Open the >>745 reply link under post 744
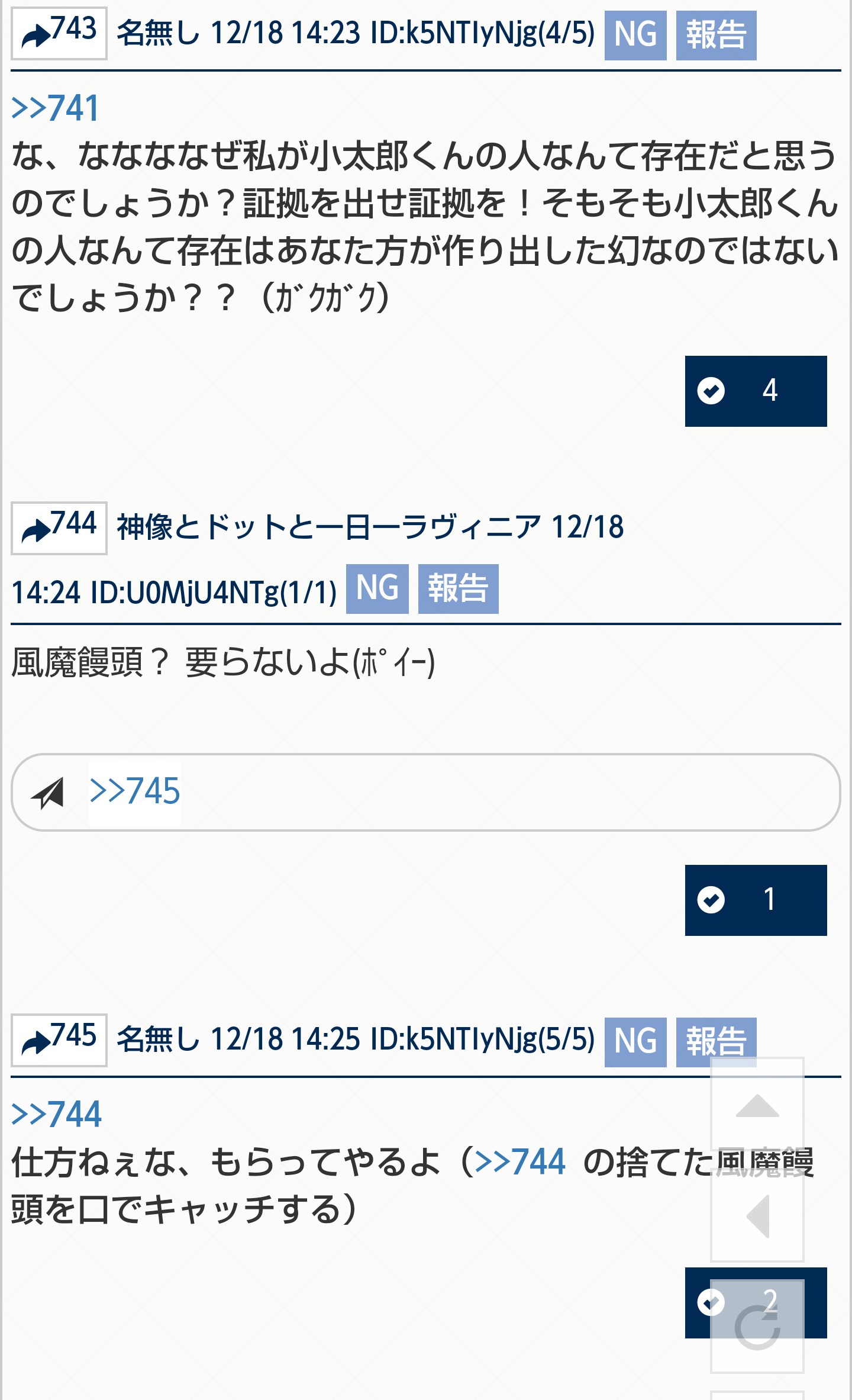Screen dimensions: 852x1400 click(x=134, y=791)
